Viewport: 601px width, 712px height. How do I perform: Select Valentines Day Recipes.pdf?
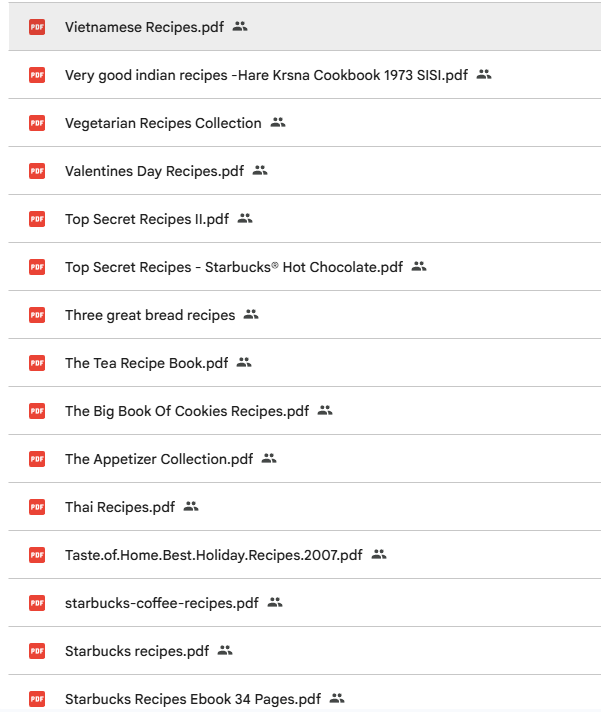coord(154,171)
